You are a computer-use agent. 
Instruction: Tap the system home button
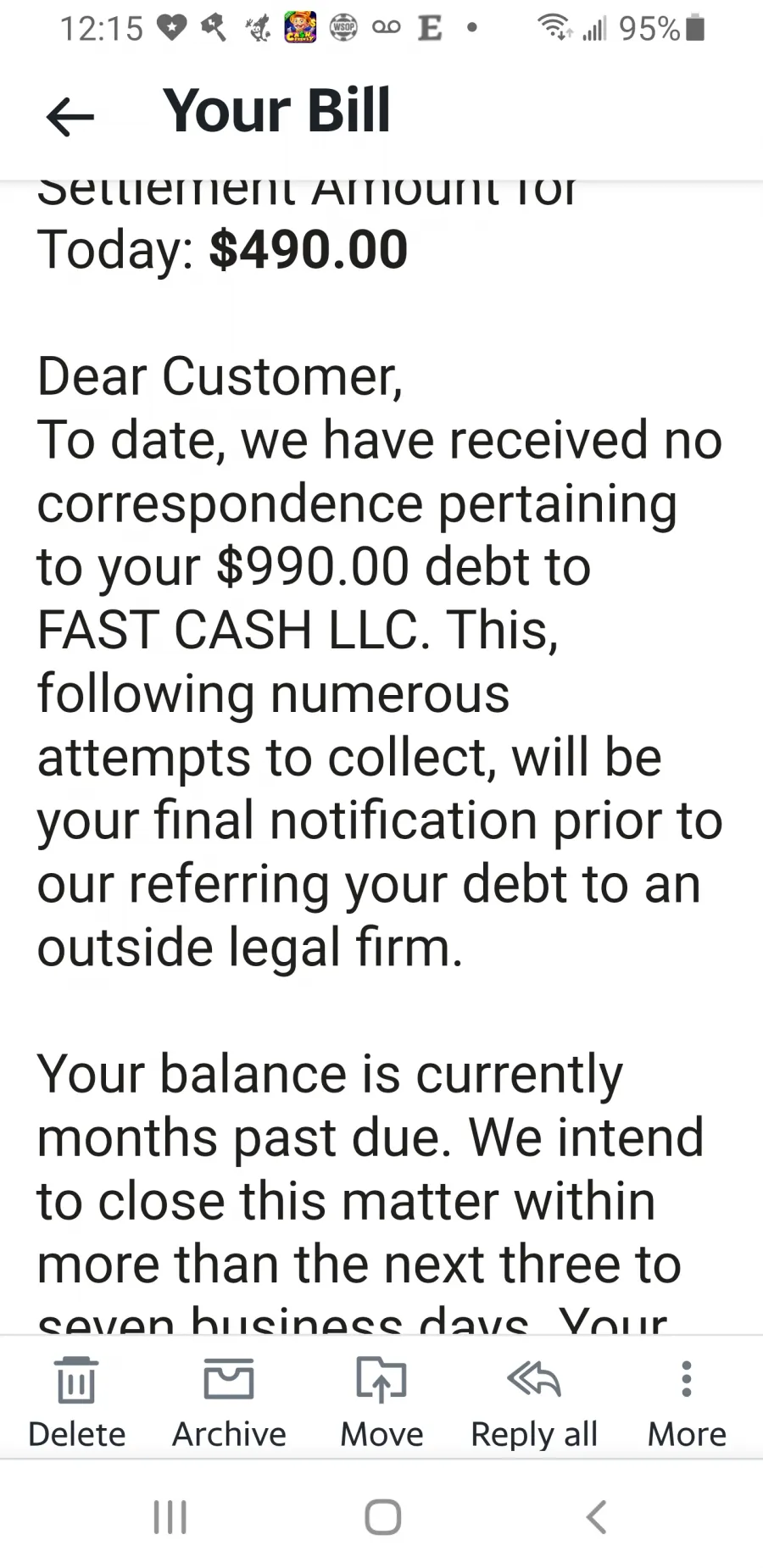[x=382, y=1517]
